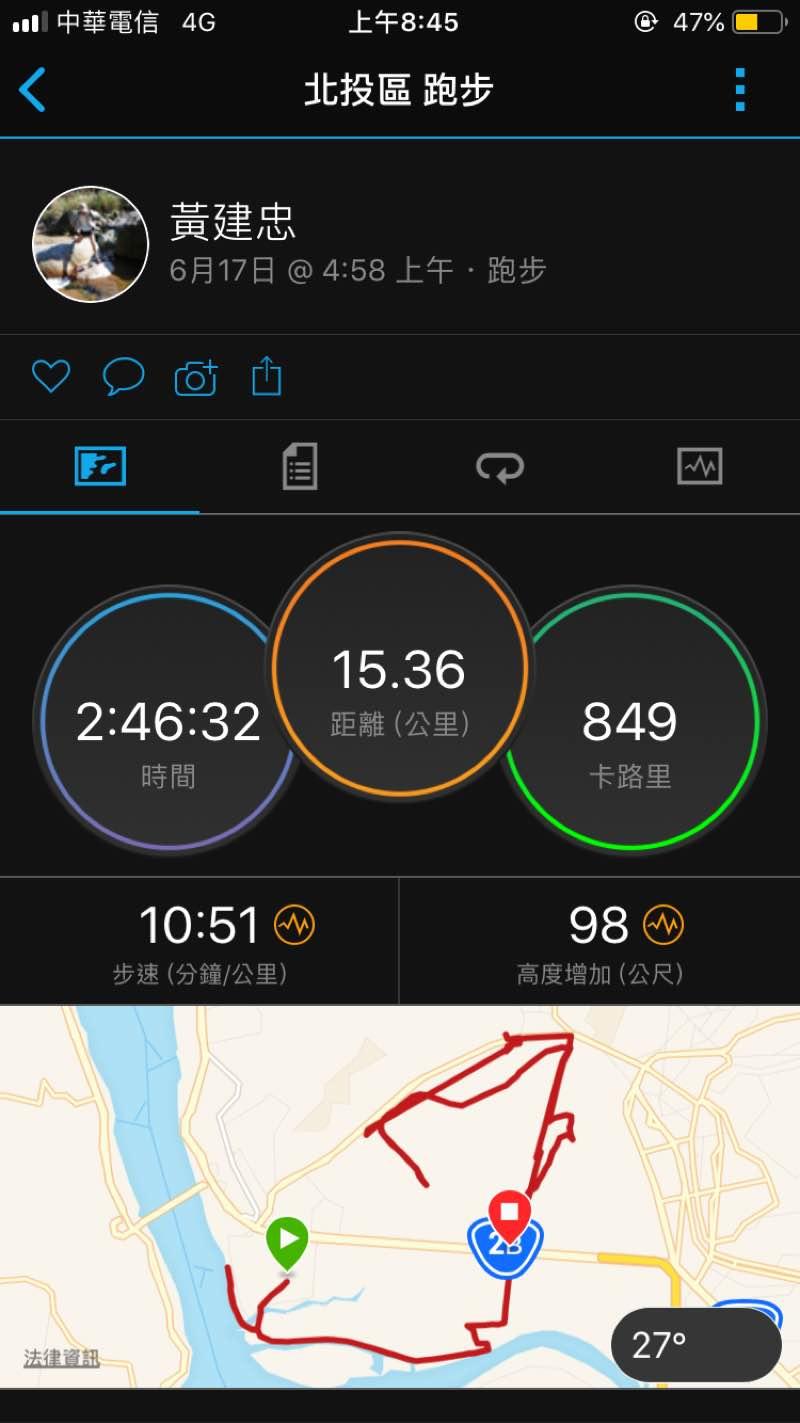Open the route map
Screen dimensions: 800x1423
[400, 1150]
